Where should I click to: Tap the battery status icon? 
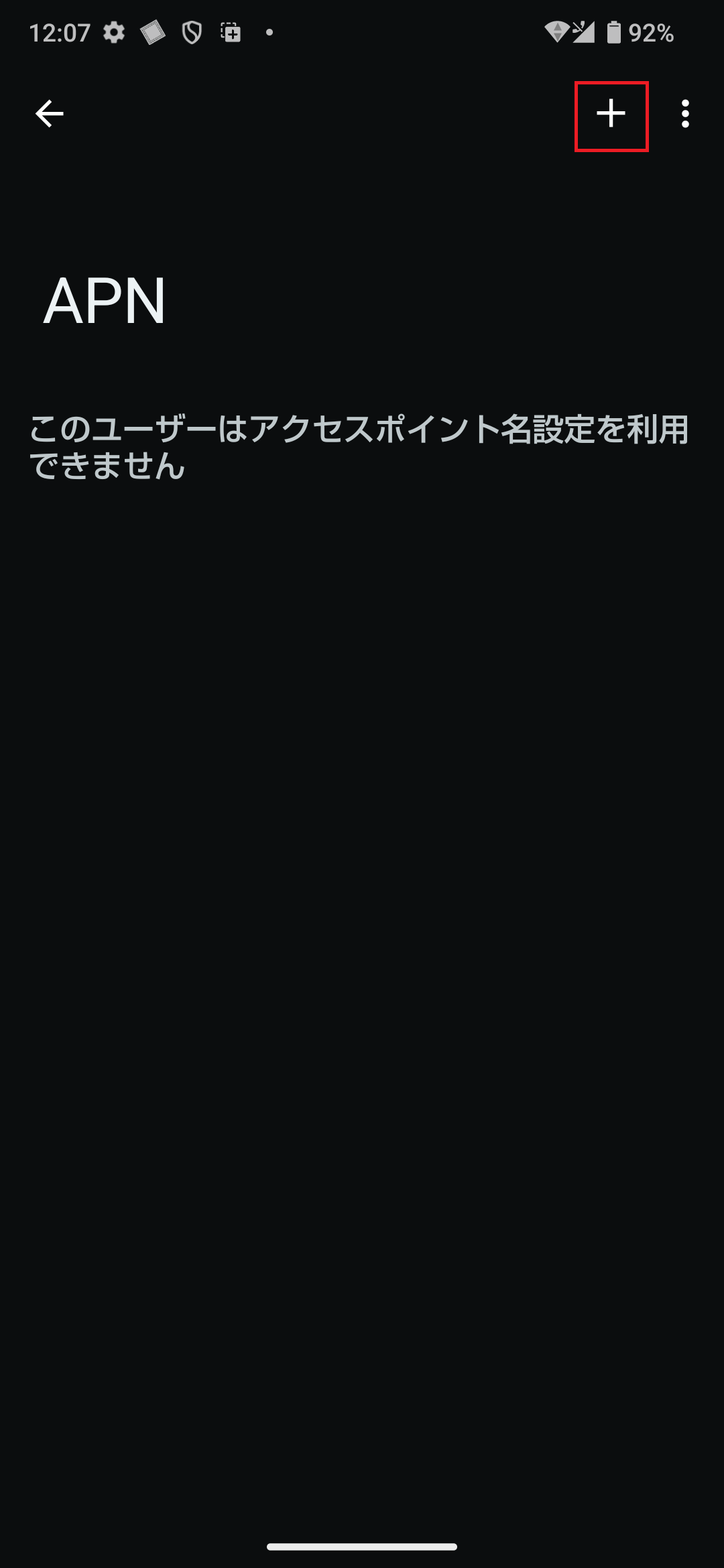click(x=613, y=33)
